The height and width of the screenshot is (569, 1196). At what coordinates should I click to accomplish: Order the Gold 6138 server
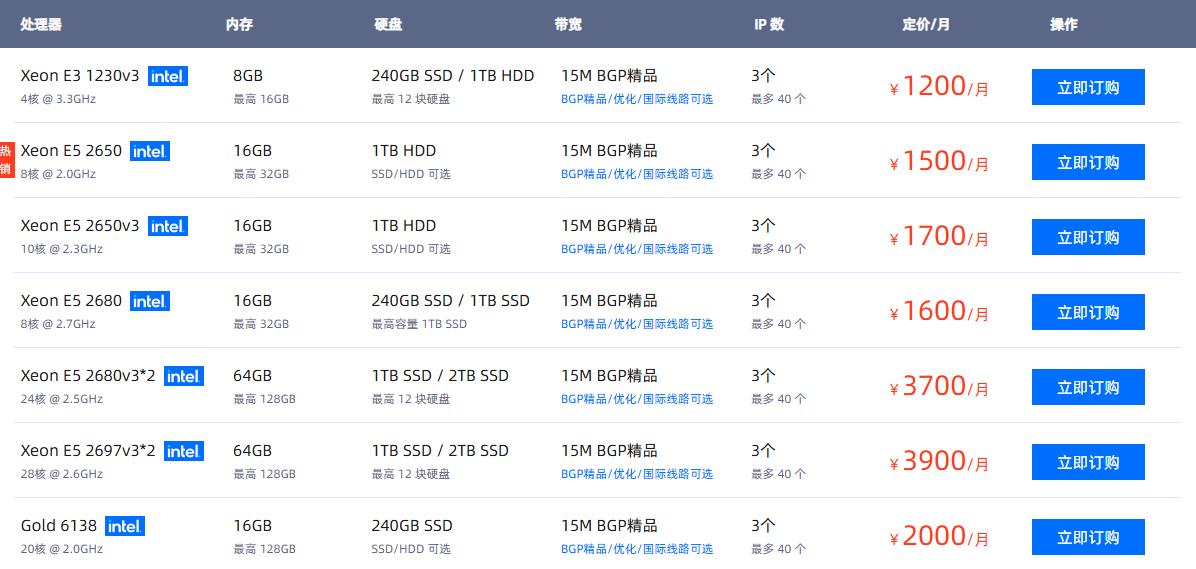pos(1088,537)
